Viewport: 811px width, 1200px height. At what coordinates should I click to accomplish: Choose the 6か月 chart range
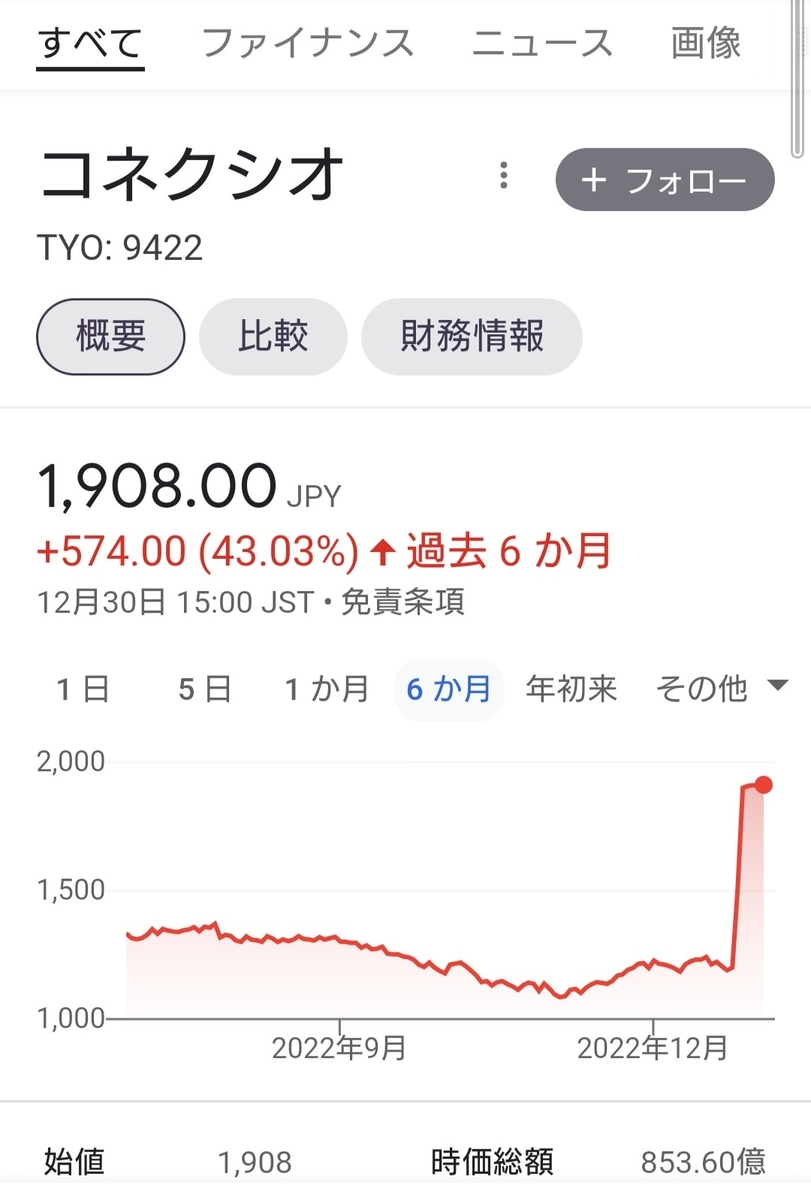449,689
